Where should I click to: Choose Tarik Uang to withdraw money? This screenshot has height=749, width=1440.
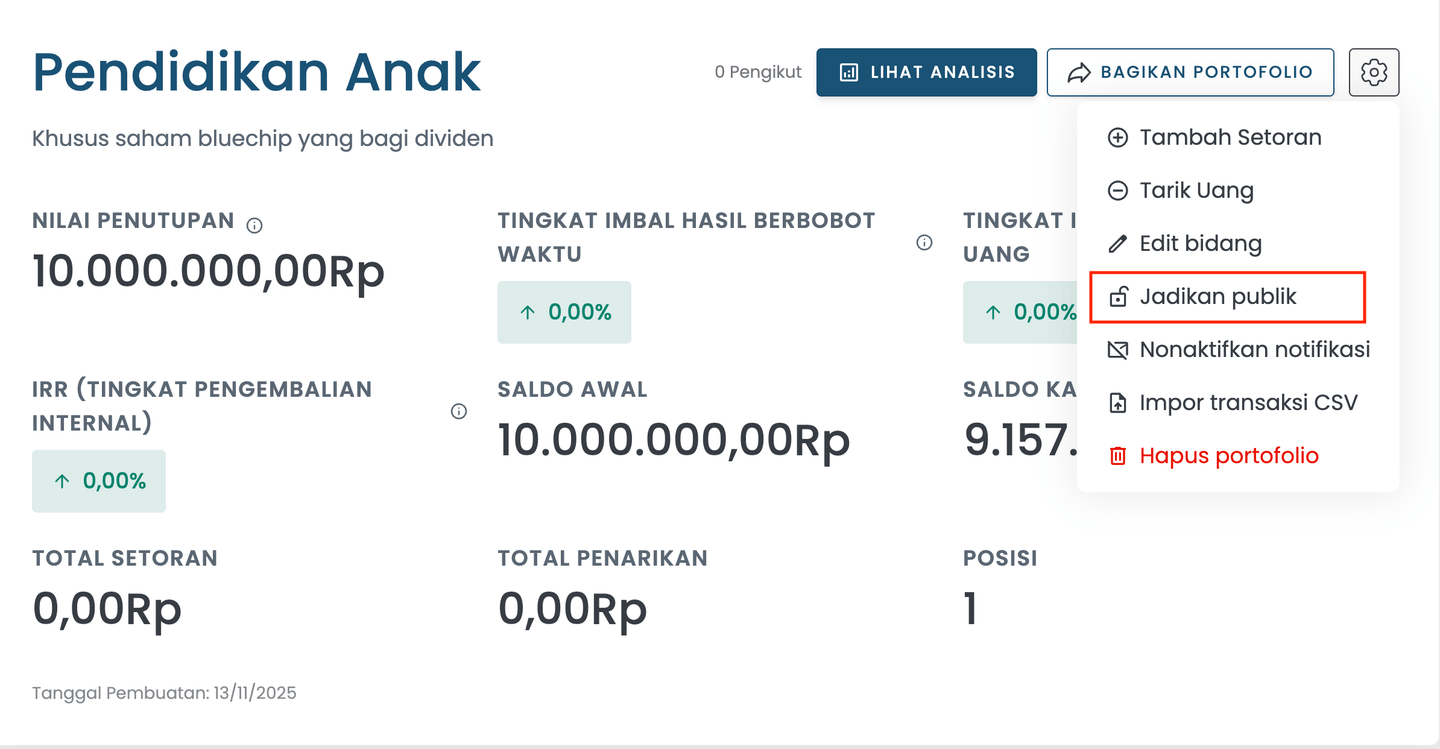pos(1195,191)
